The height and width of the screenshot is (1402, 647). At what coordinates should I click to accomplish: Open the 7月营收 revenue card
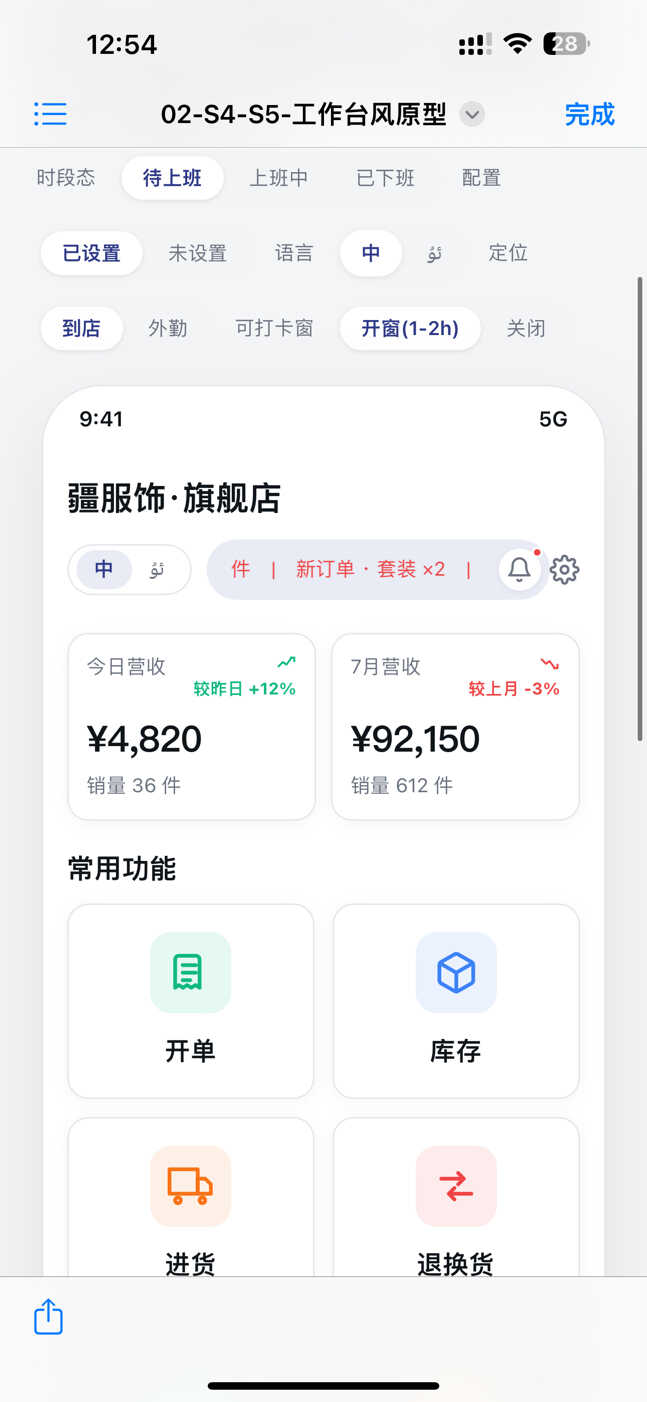(x=455, y=727)
